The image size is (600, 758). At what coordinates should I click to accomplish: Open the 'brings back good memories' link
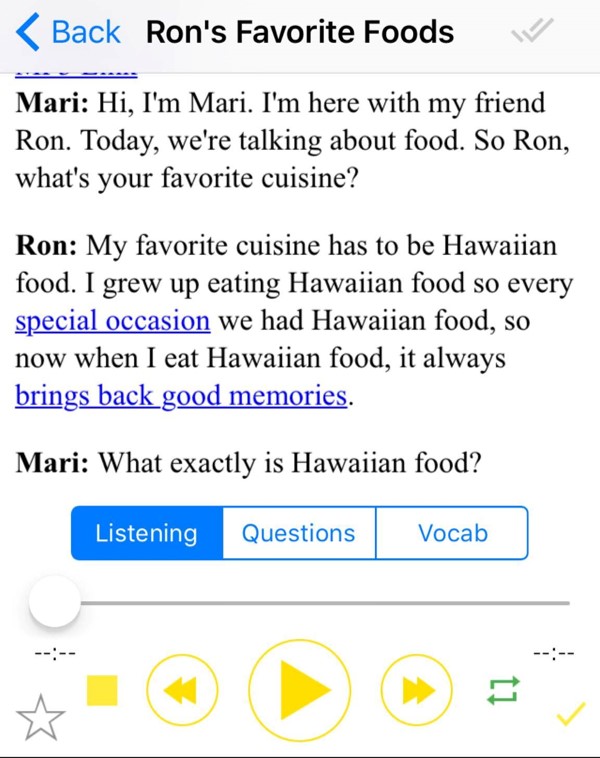[180, 396]
